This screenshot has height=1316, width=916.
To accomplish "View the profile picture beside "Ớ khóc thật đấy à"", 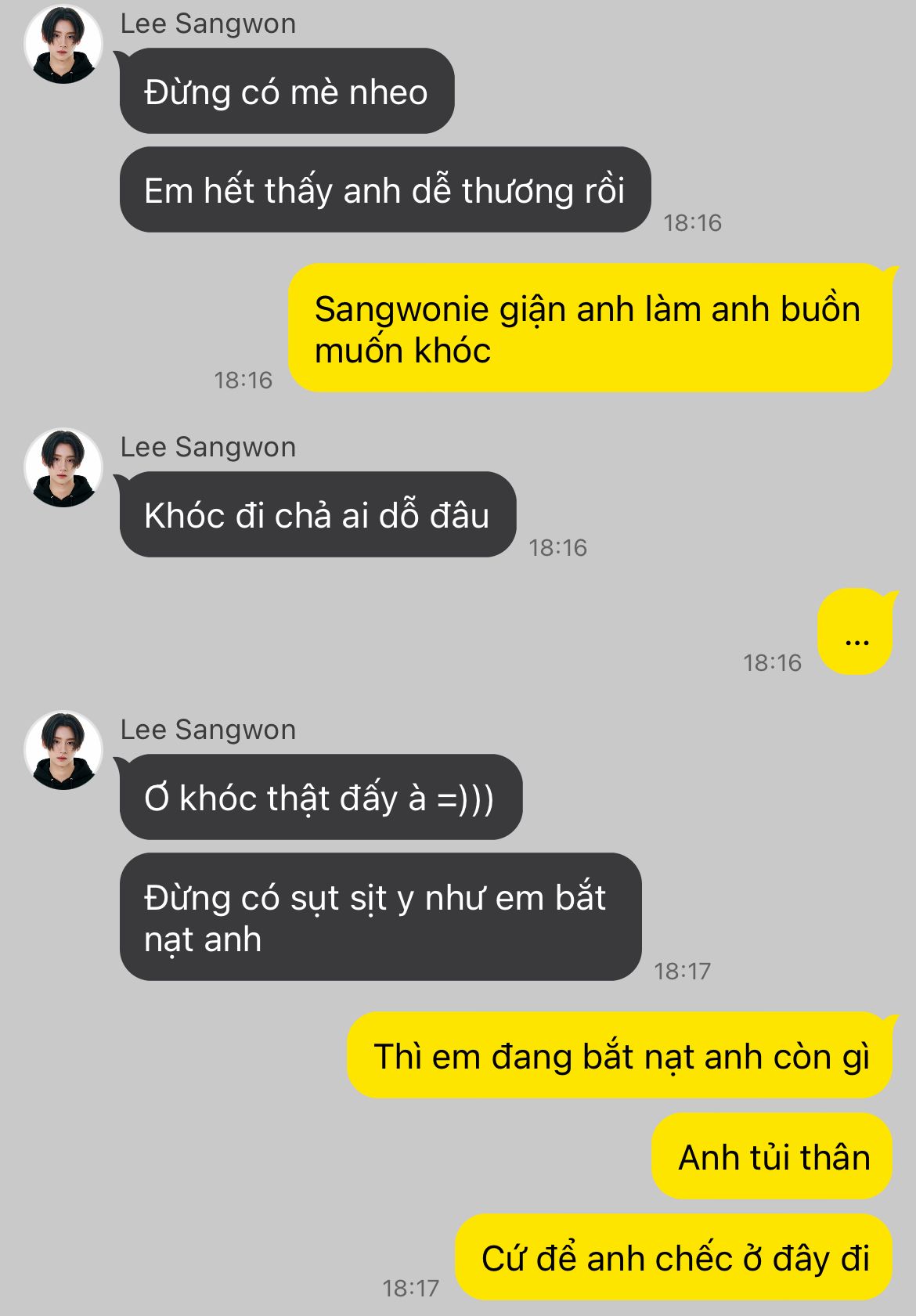I will click(x=63, y=750).
